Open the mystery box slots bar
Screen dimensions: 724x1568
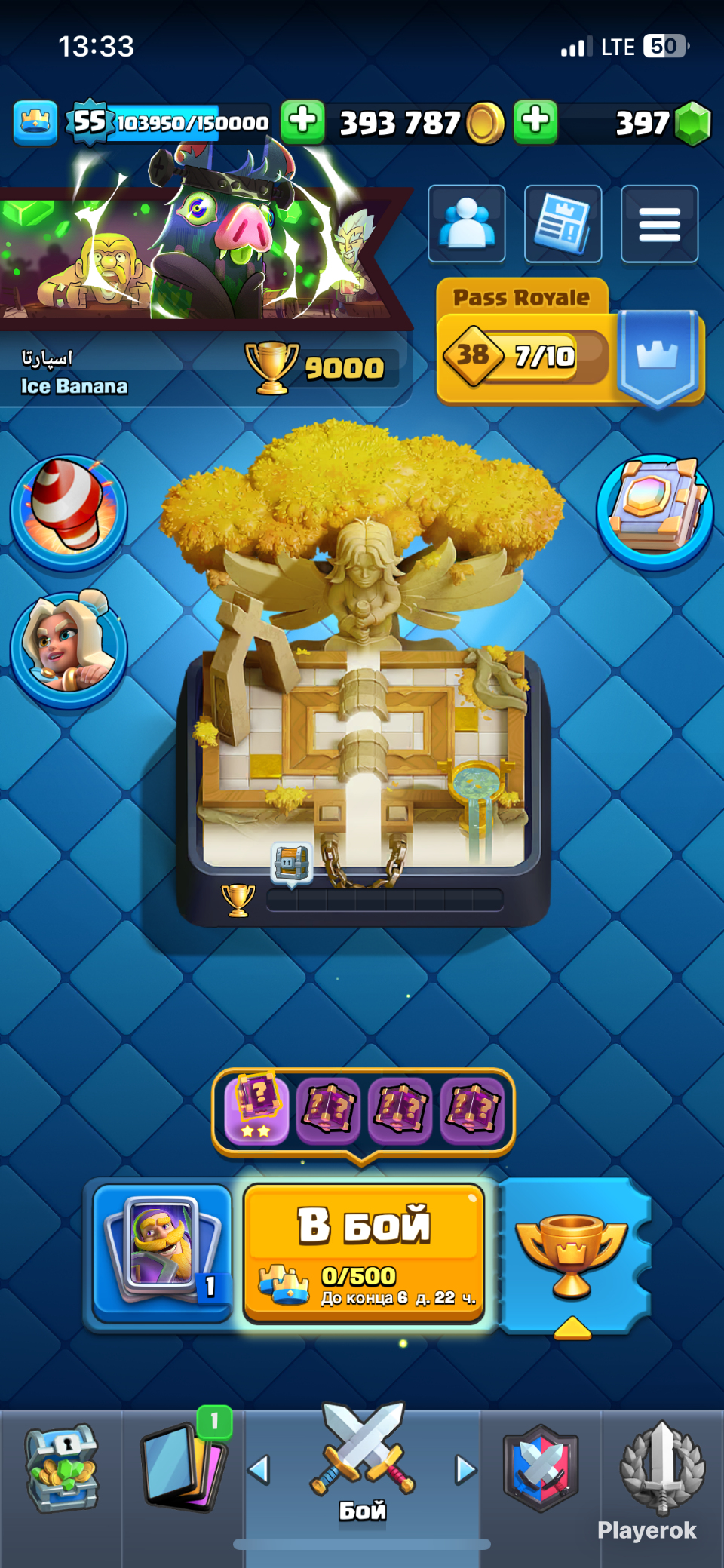[x=364, y=1112]
